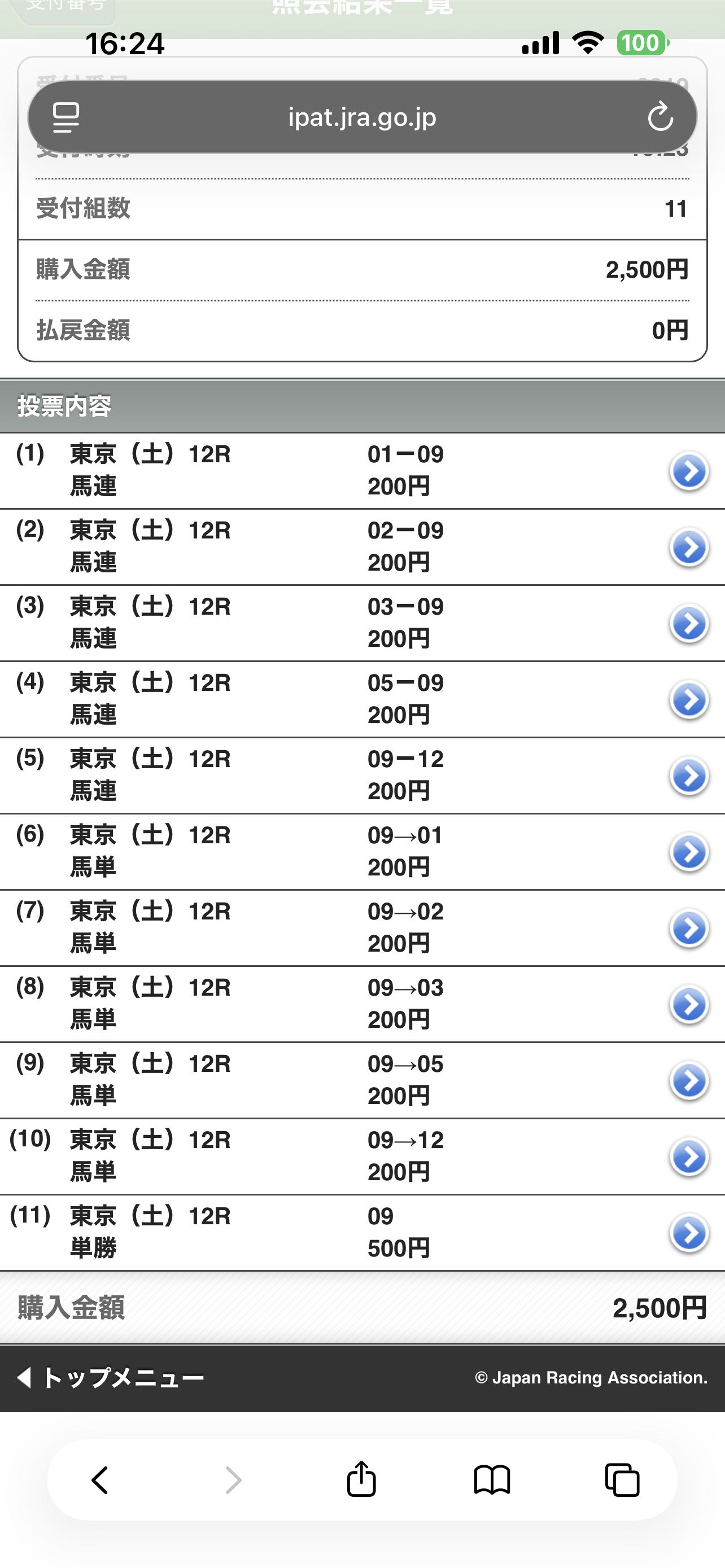Go back in Safari browser

click(101, 1480)
